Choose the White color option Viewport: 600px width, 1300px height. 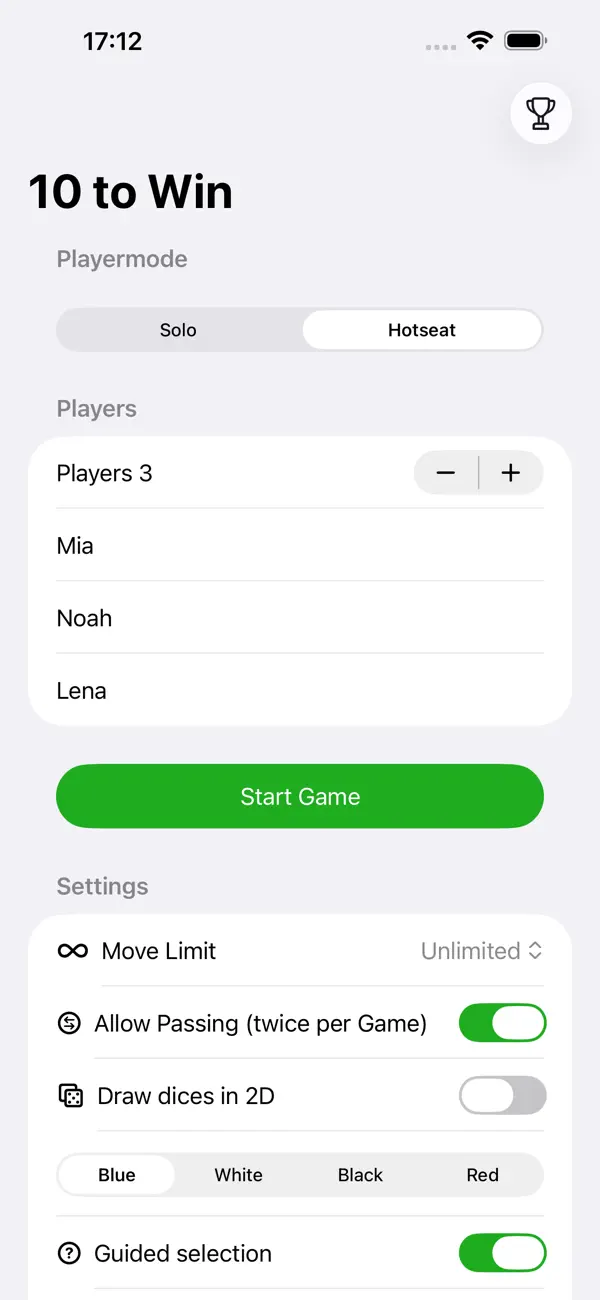click(239, 1175)
